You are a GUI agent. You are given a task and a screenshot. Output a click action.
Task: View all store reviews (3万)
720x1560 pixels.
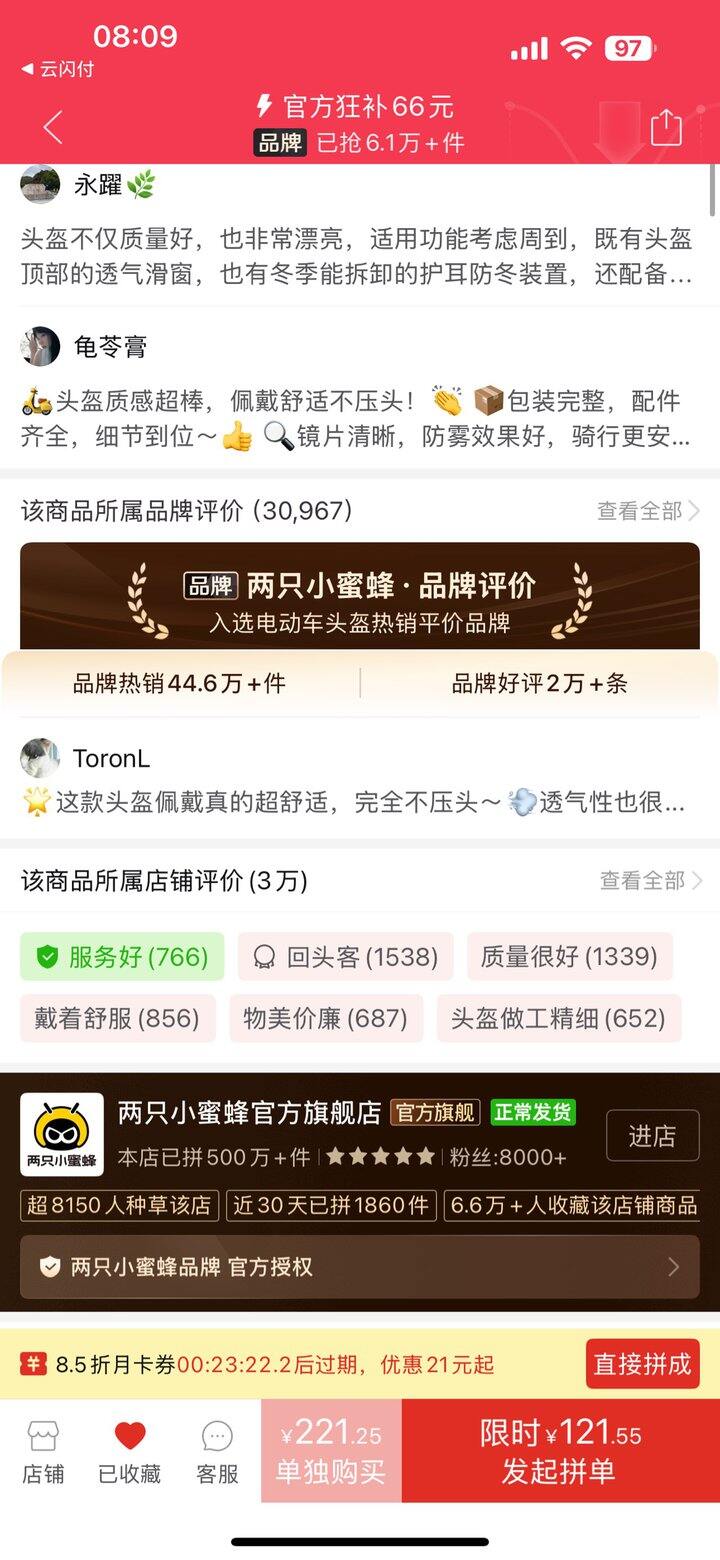pyautogui.click(x=650, y=880)
